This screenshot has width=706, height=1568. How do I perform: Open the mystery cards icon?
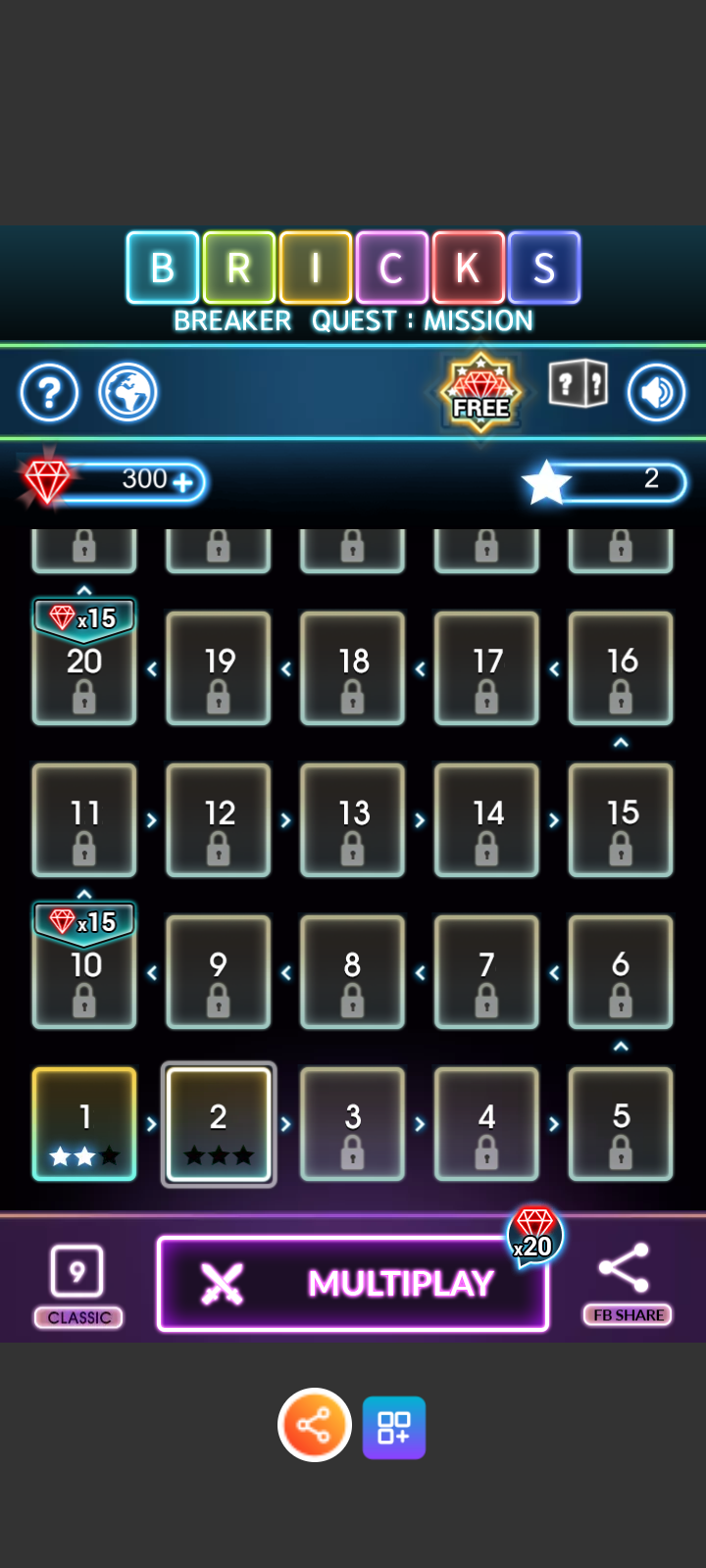point(579,383)
